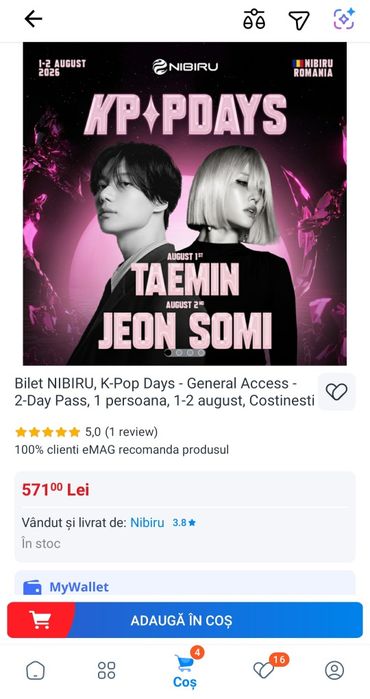Select the second image page dot
This screenshot has width=370, height=699.
[x=179, y=352]
